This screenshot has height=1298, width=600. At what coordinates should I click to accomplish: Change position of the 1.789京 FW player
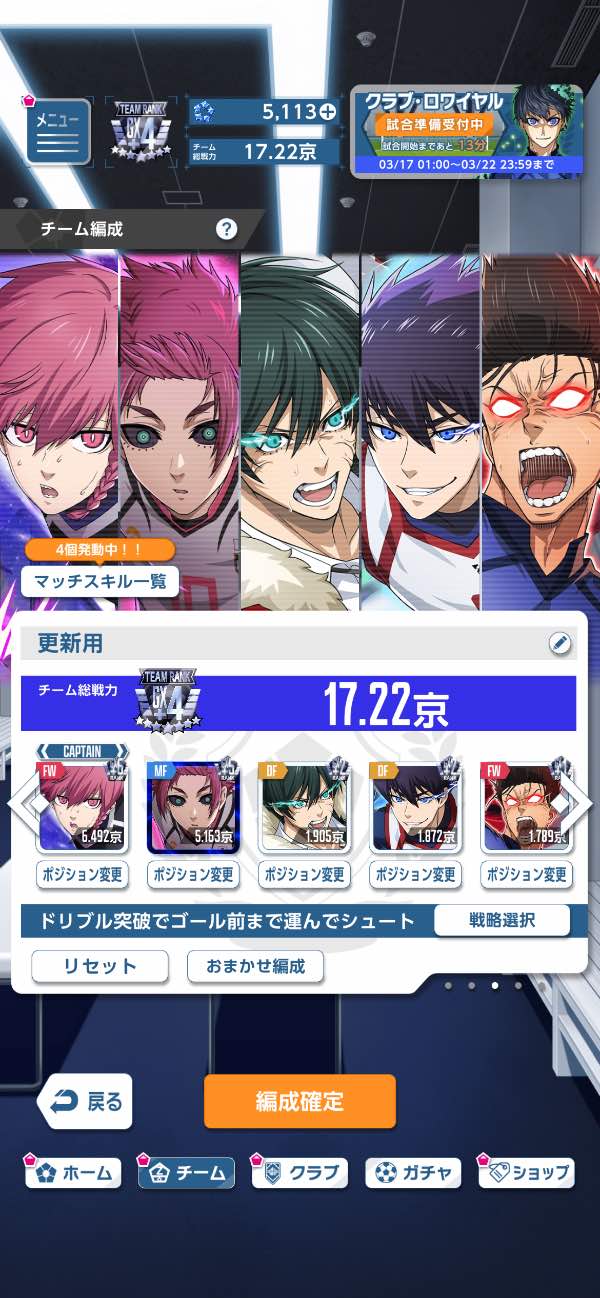click(x=528, y=874)
